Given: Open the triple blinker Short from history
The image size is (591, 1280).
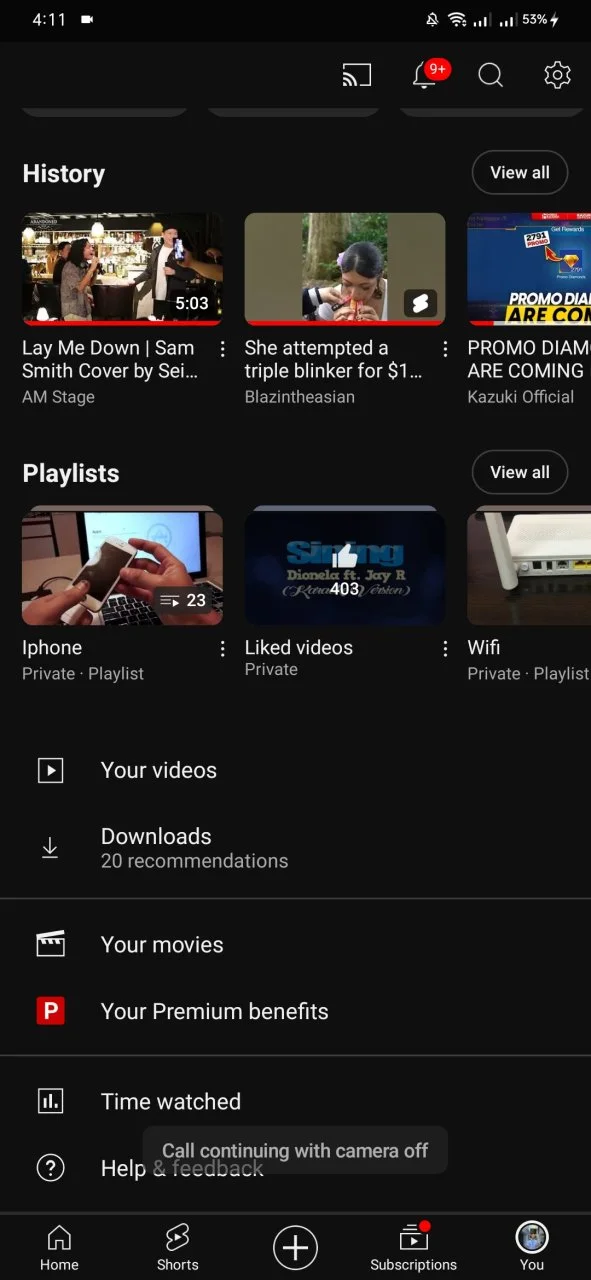Looking at the screenshot, I should click(x=345, y=268).
